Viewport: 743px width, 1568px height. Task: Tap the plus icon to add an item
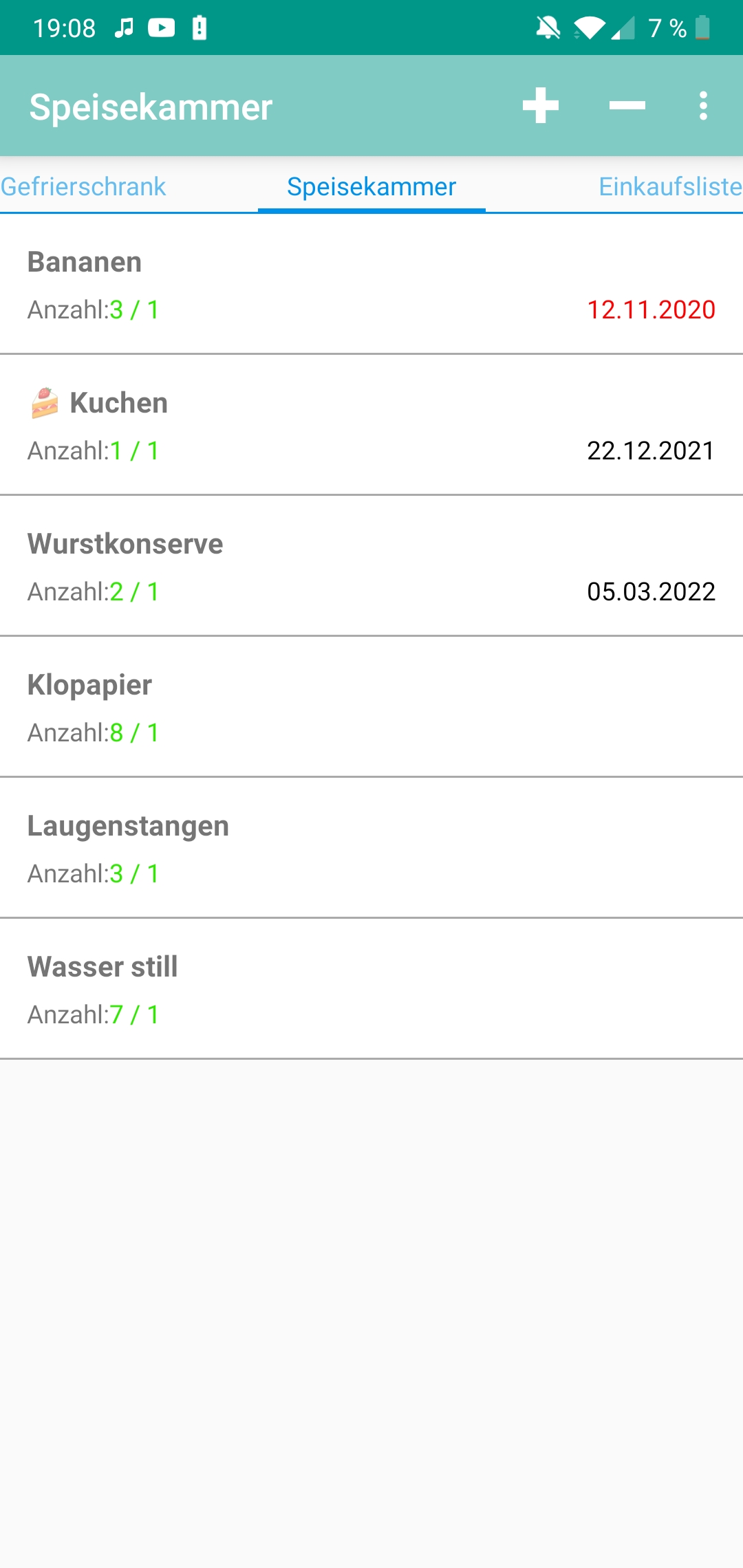(541, 106)
